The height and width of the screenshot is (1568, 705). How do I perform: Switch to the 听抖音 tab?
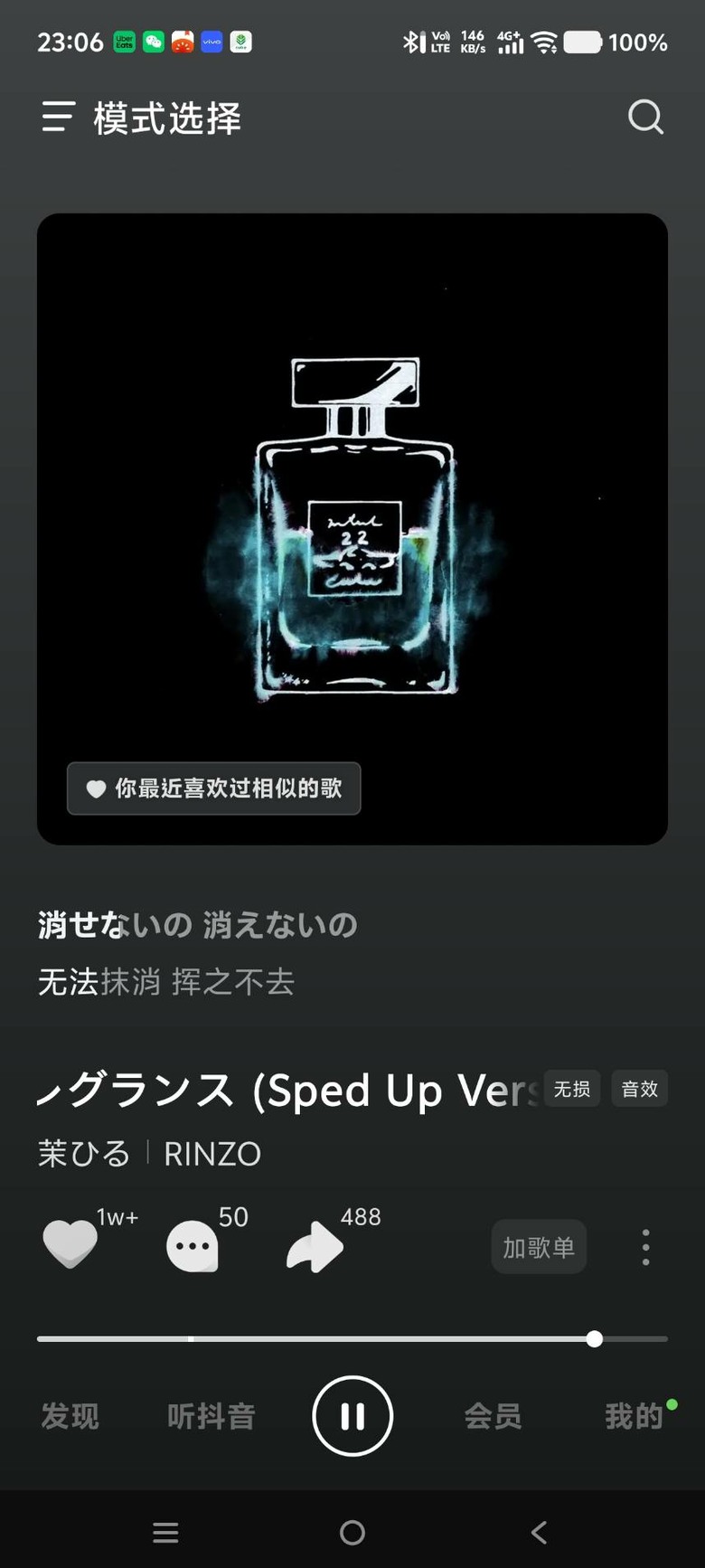211,1416
